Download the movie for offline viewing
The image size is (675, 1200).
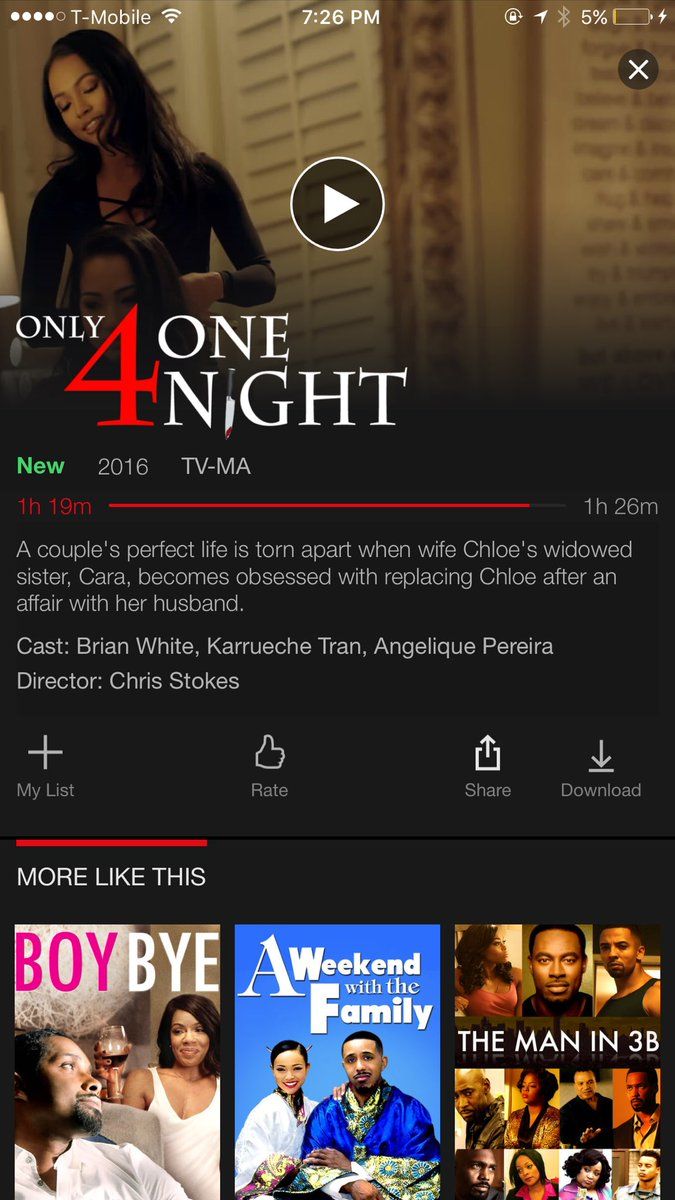(601, 767)
